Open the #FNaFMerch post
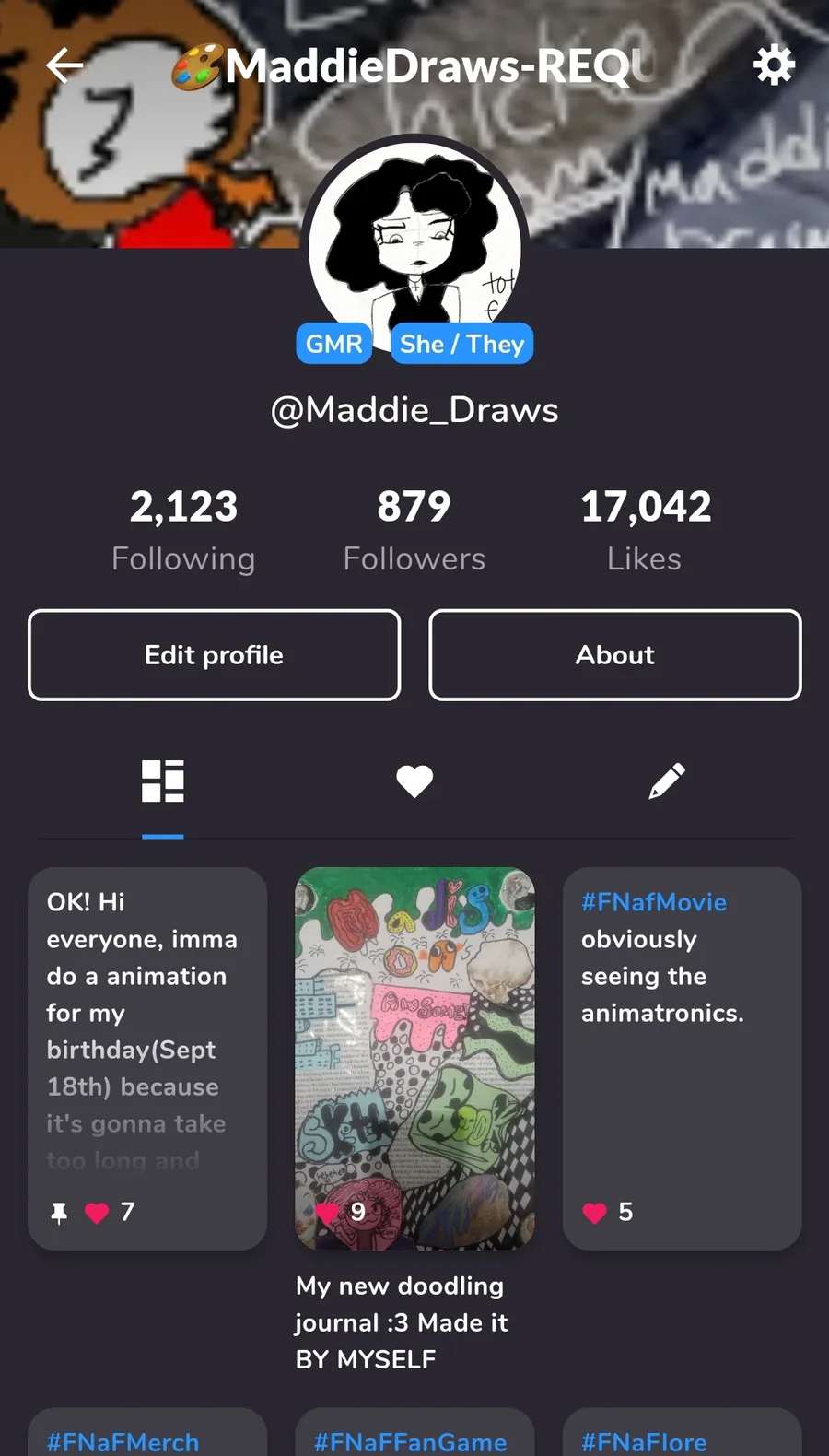829x1456 pixels. pos(147,1432)
